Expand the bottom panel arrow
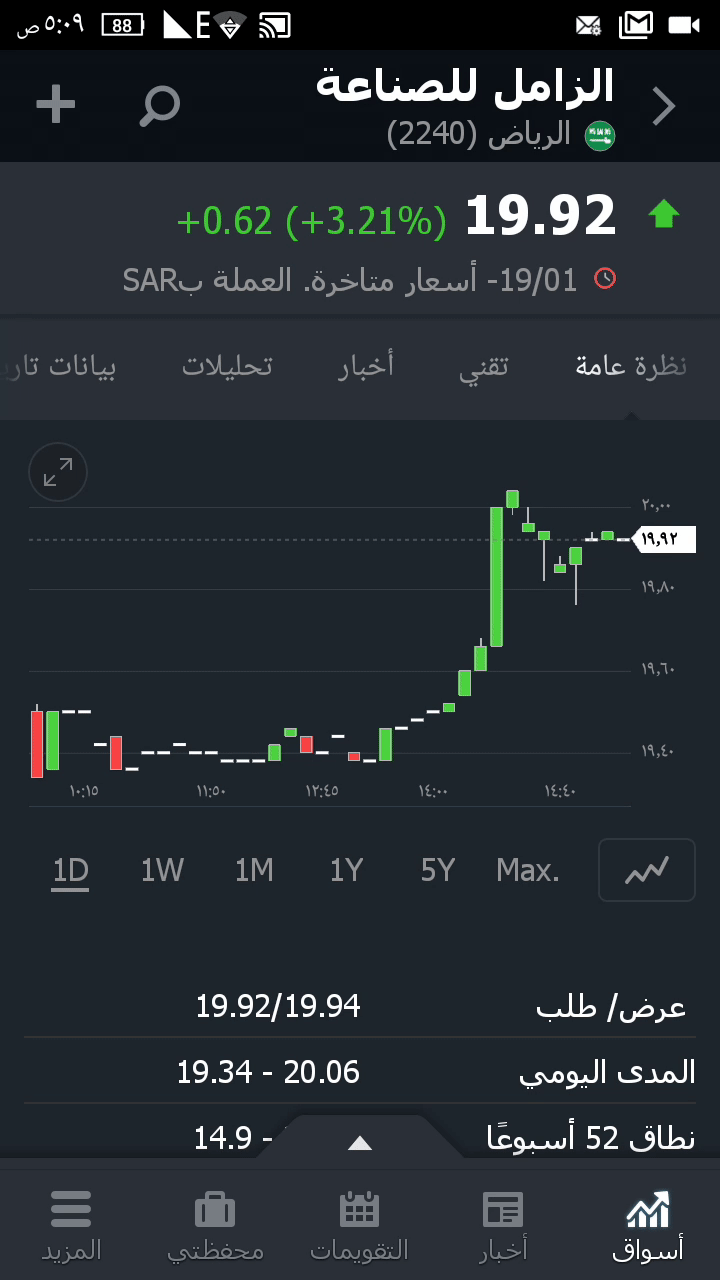Screen dimensions: 720x1280 click(x=360, y=1143)
